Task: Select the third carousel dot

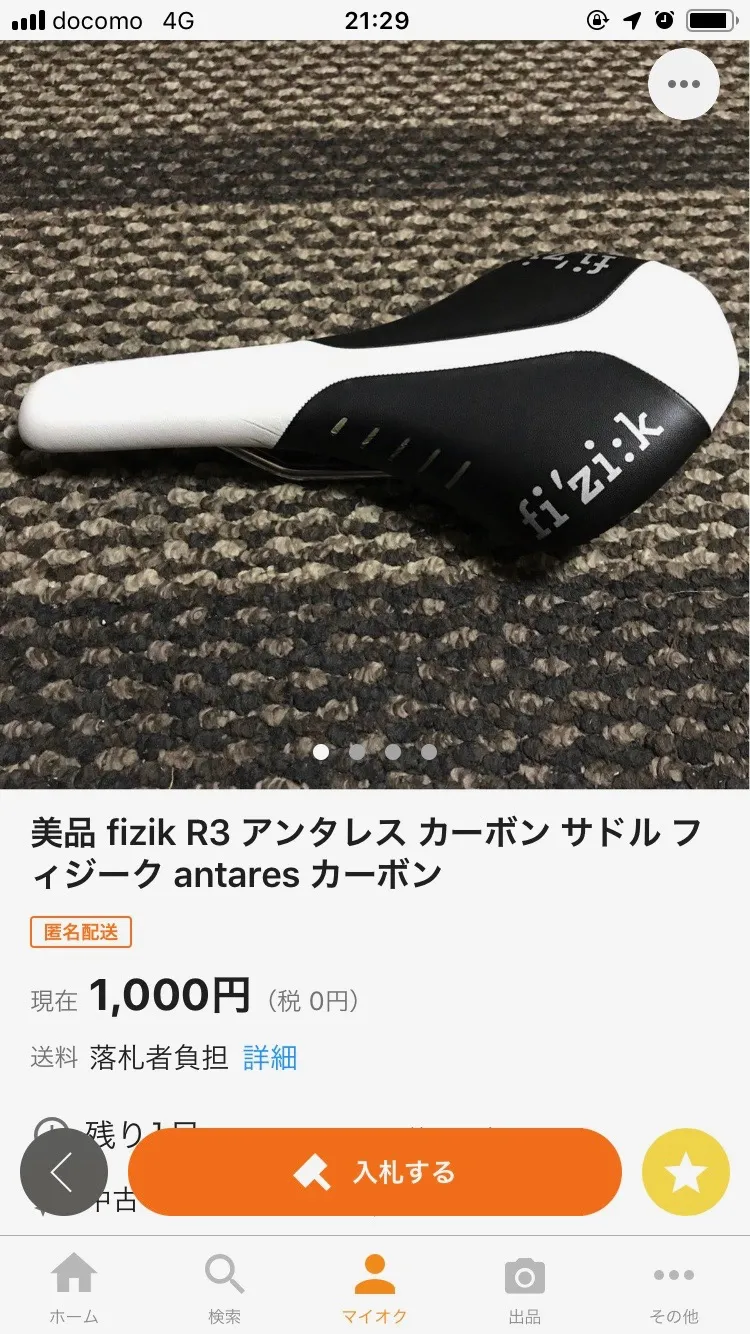Action: (393, 752)
